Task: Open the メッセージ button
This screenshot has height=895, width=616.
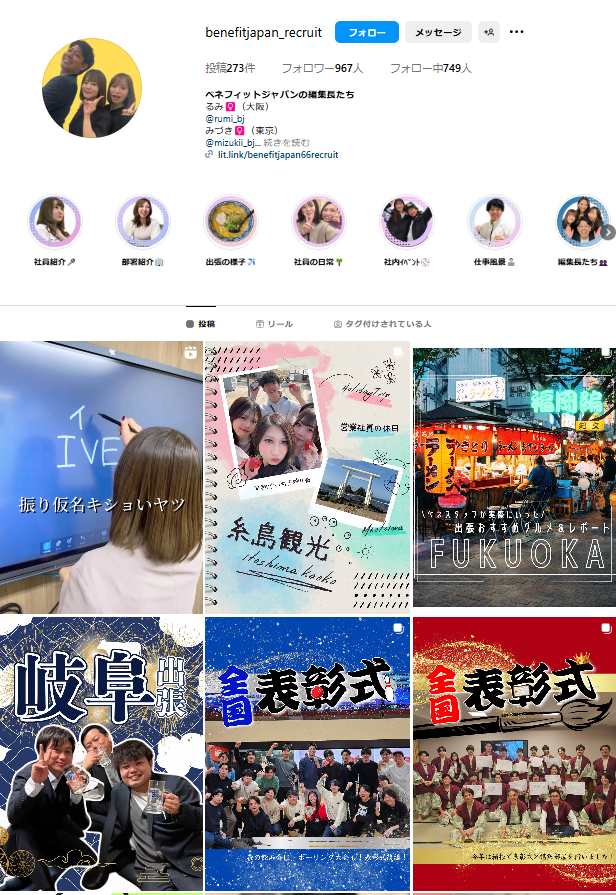Action: pyautogui.click(x=438, y=32)
